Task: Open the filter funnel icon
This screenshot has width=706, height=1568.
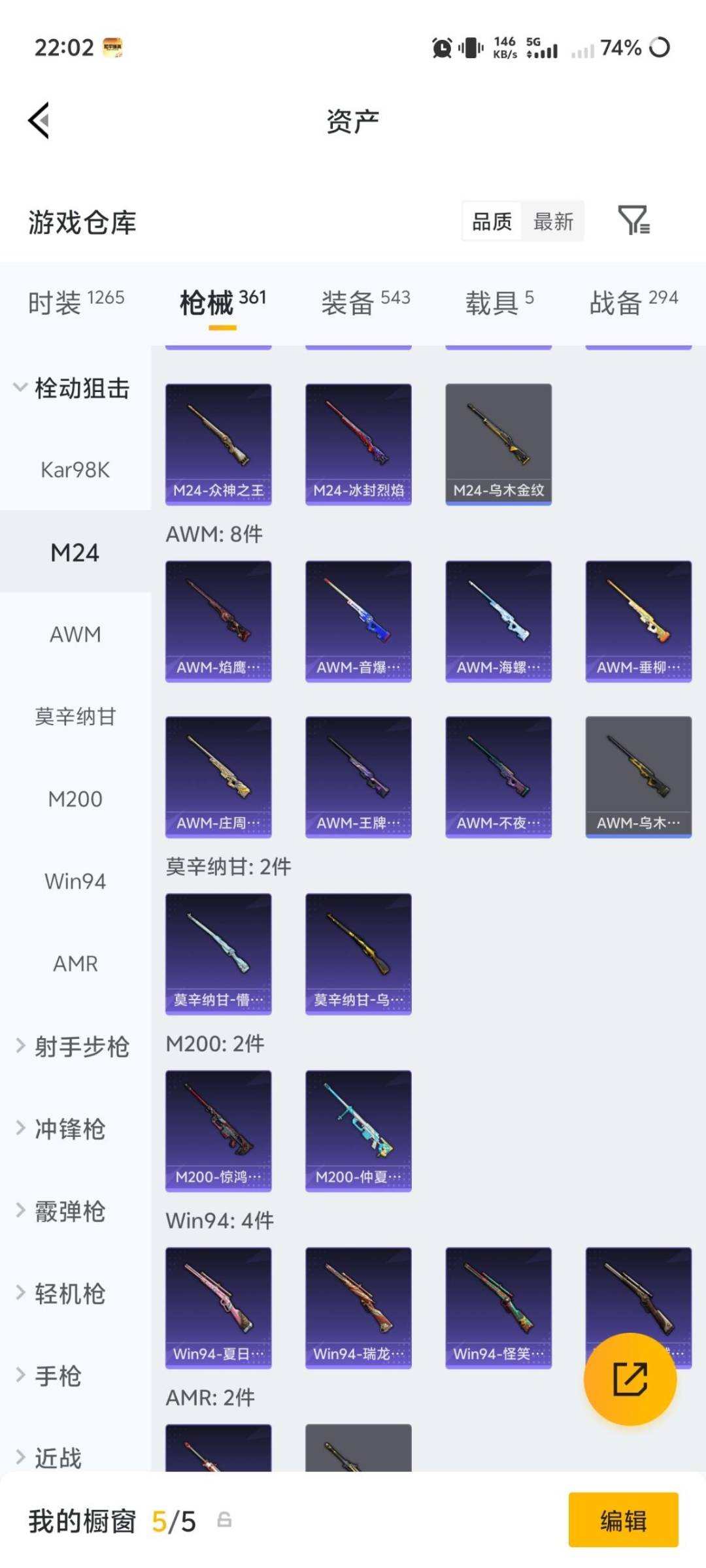Action: coord(635,221)
